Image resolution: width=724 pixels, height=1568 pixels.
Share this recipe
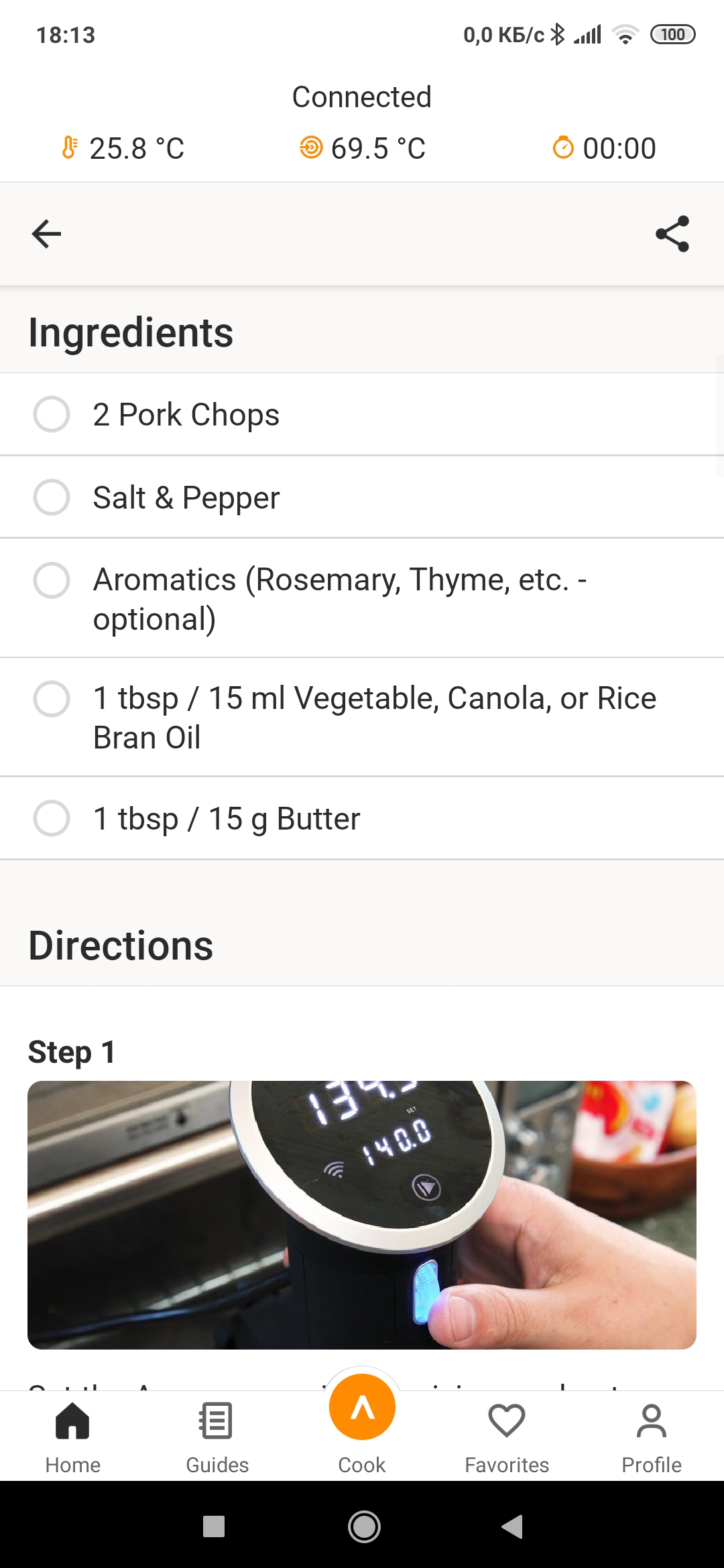(672, 234)
